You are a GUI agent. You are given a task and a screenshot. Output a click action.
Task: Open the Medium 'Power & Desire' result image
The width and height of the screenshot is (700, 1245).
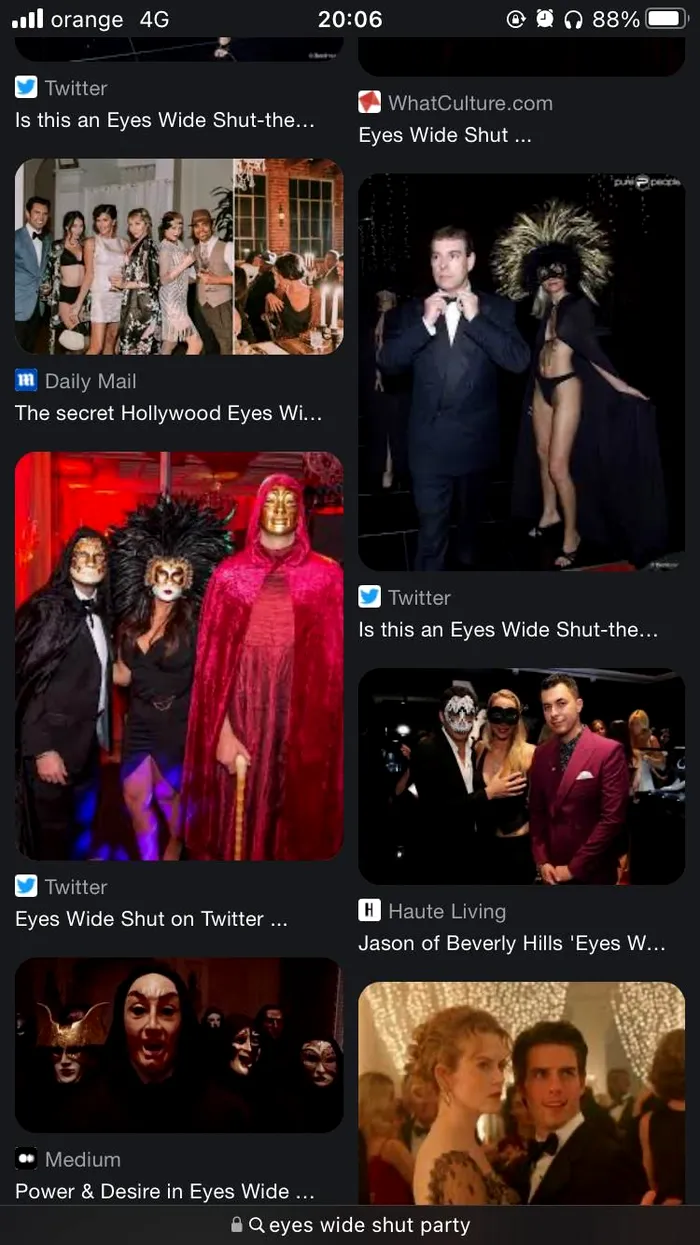coord(178,1044)
